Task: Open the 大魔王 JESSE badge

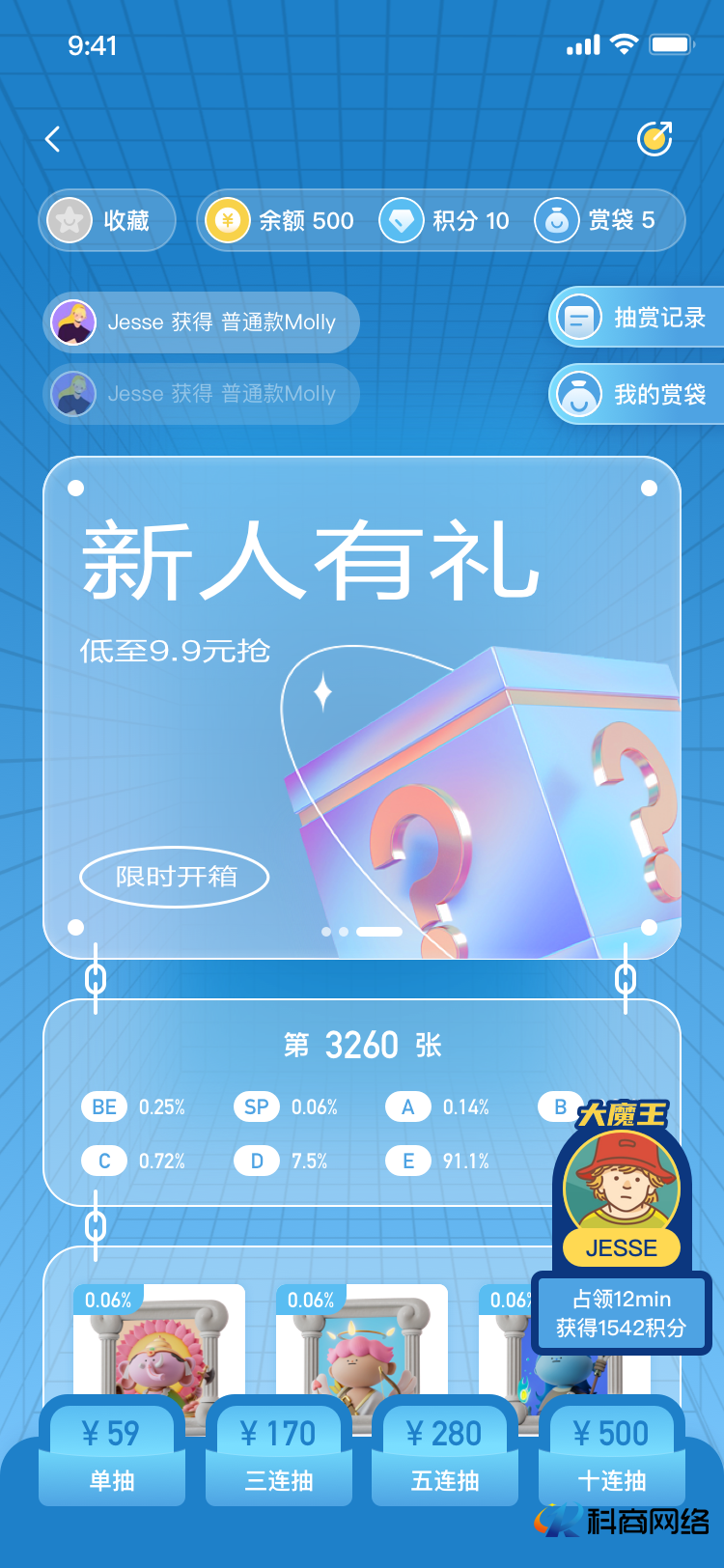Action: coord(622,1192)
